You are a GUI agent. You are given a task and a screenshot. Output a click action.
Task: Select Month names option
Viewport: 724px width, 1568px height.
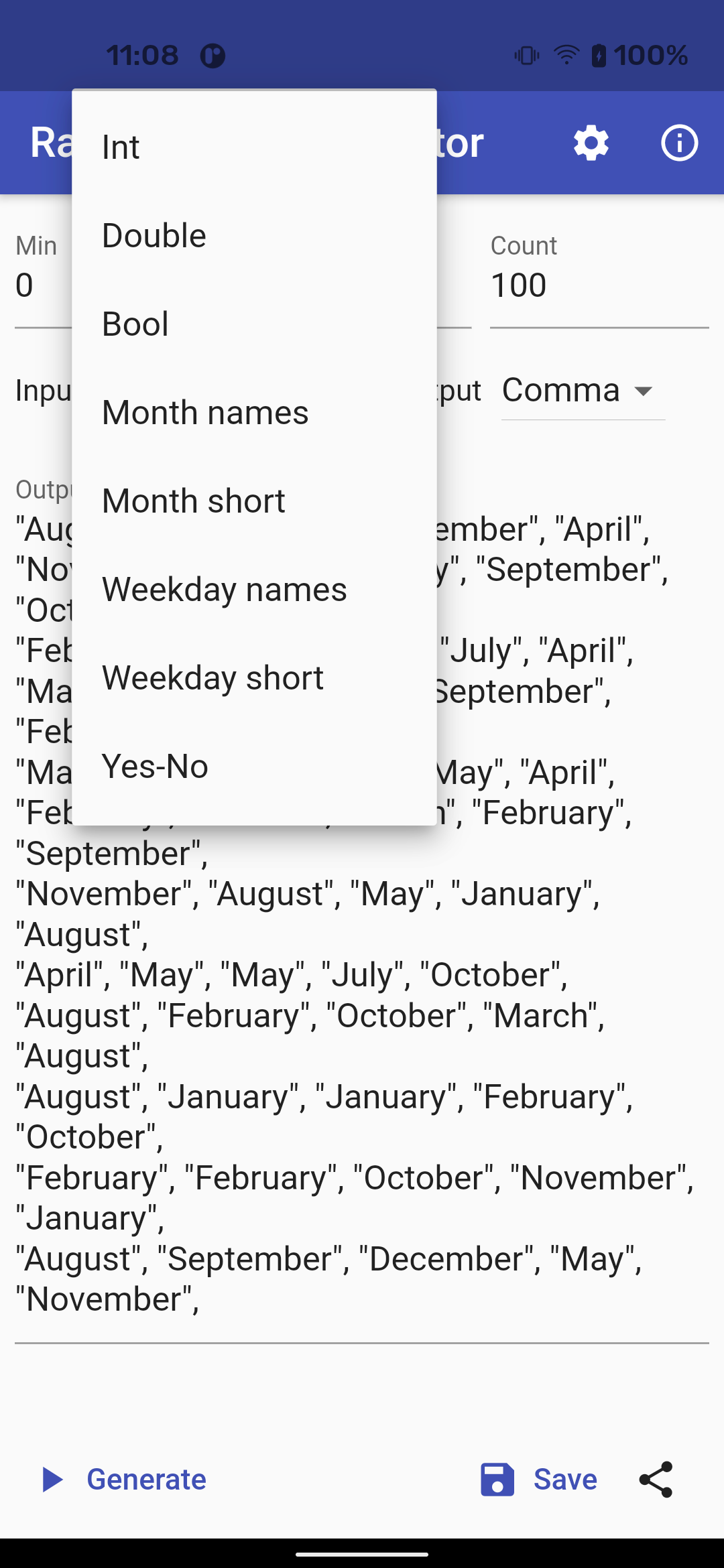(x=254, y=412)
